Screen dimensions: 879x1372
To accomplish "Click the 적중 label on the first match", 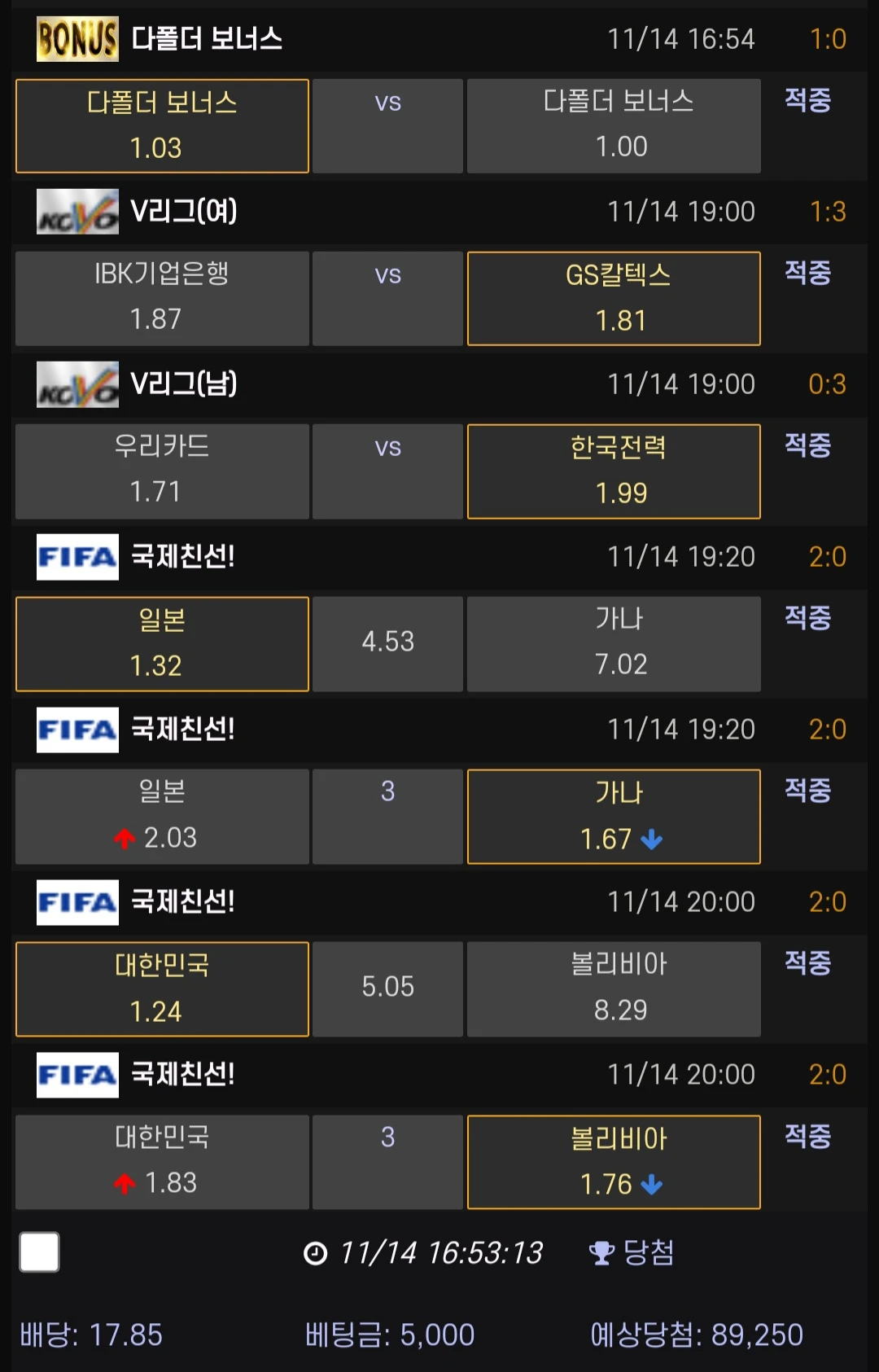I will tap(807, 100).
